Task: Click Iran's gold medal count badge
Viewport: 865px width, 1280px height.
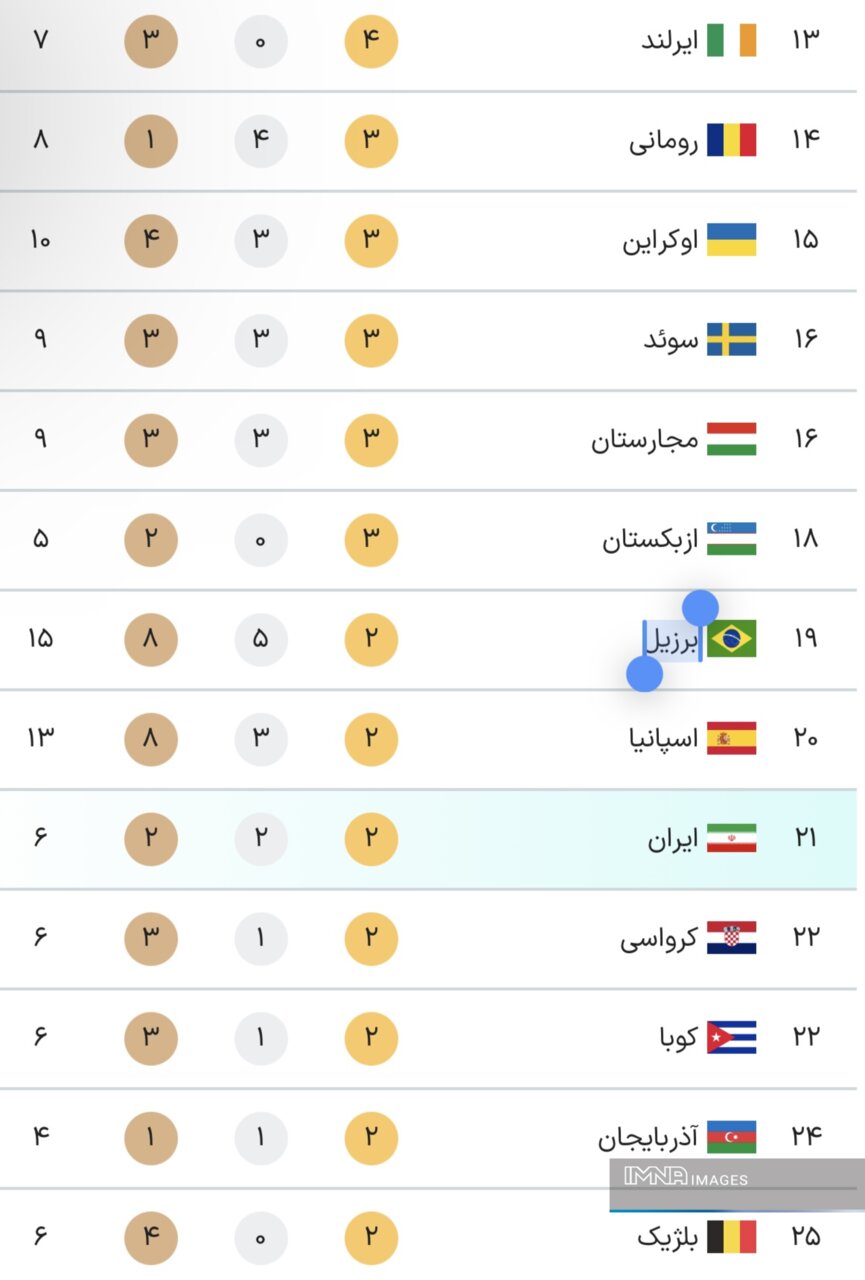Action: tap(370, 839)
